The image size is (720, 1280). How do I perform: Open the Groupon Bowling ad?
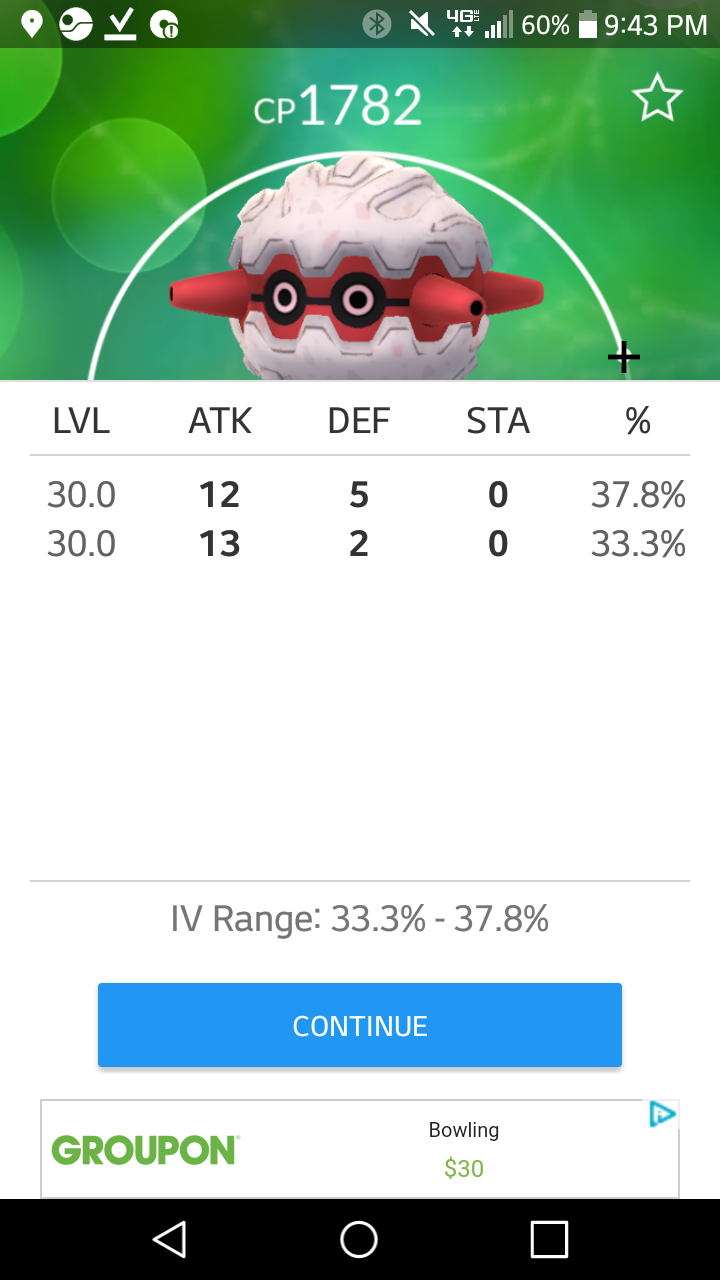[360, 1149]
